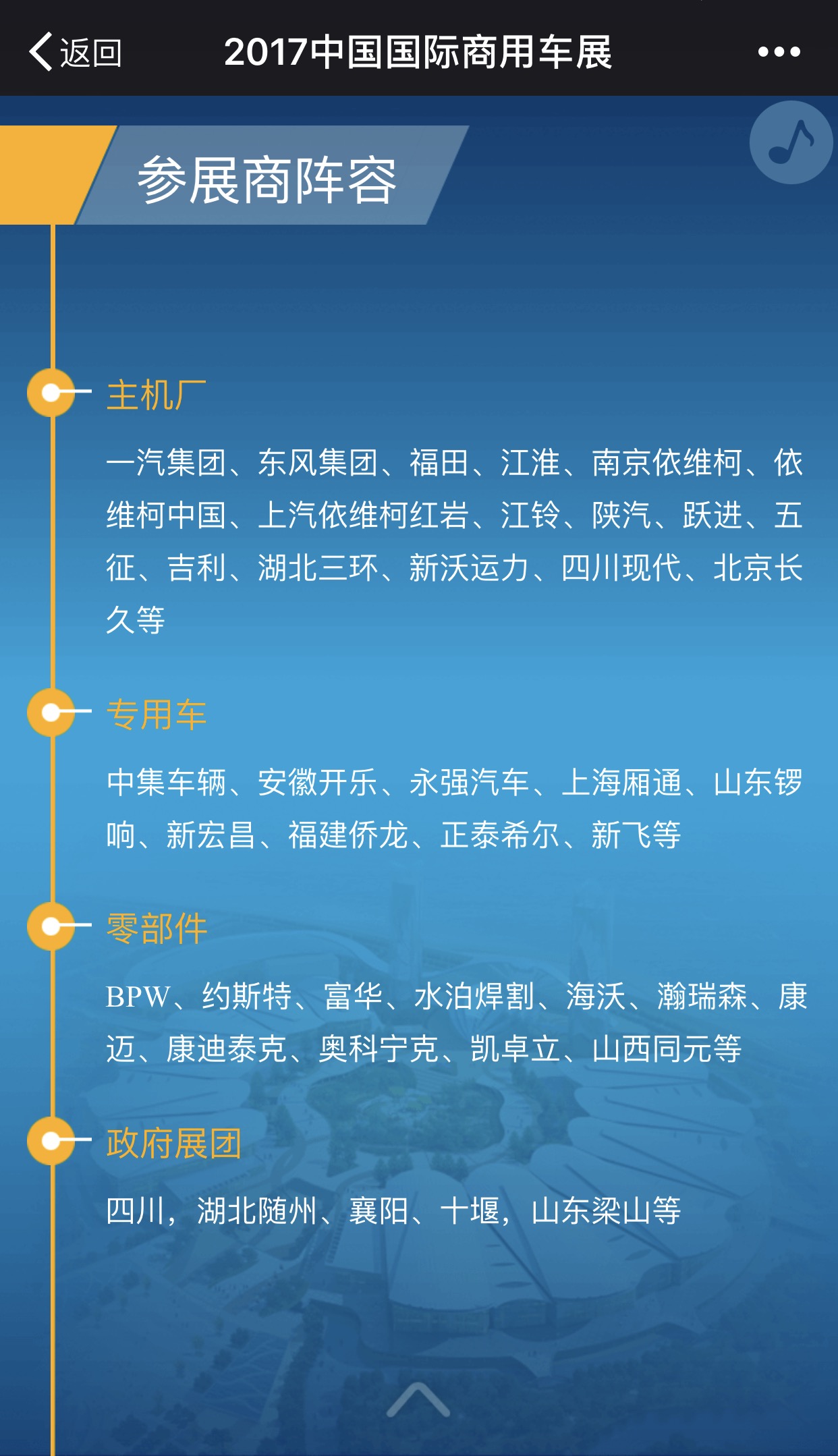Open the three-dot more options menu

(779, 52)
